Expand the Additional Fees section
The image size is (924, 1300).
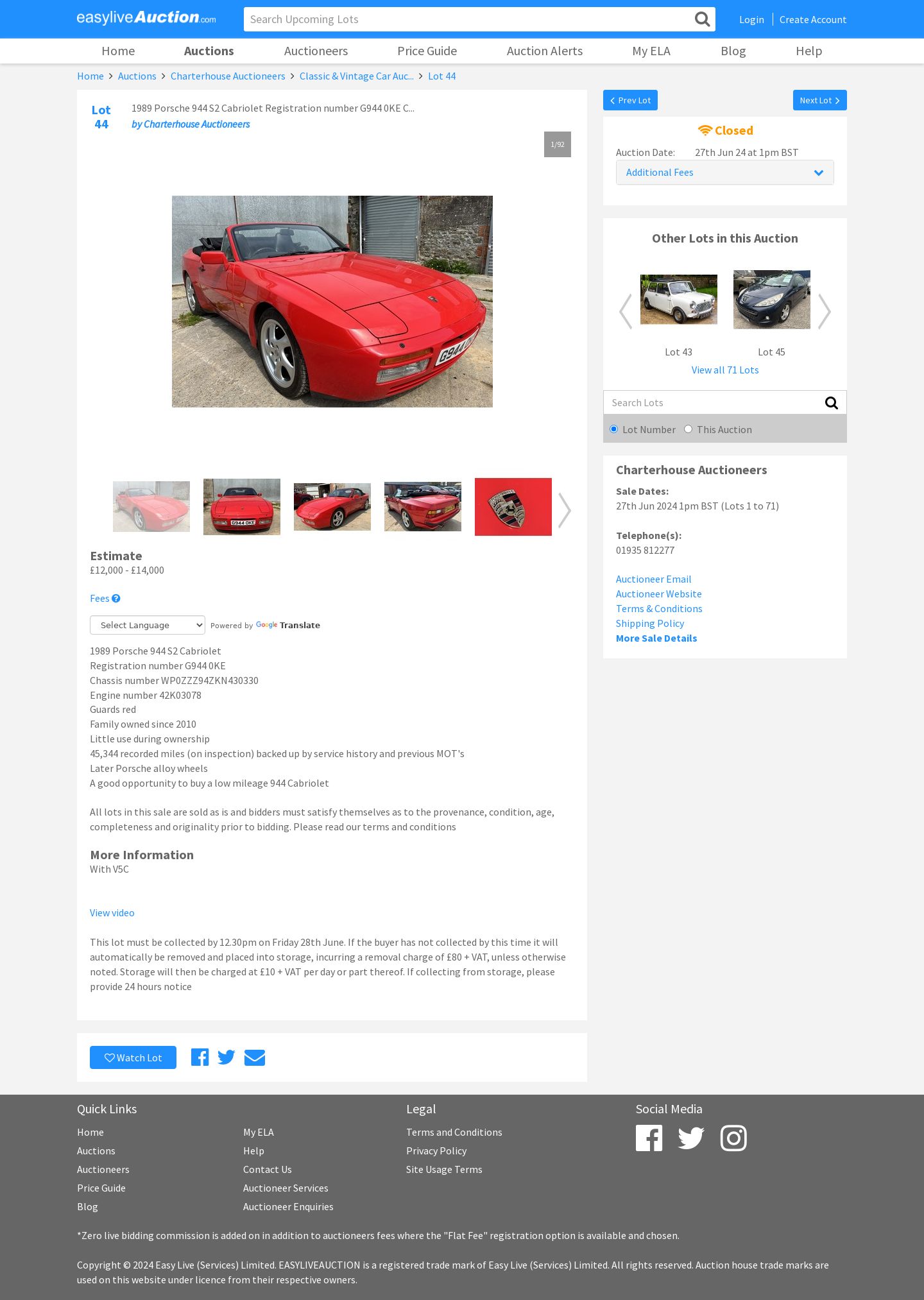(724, 173)
